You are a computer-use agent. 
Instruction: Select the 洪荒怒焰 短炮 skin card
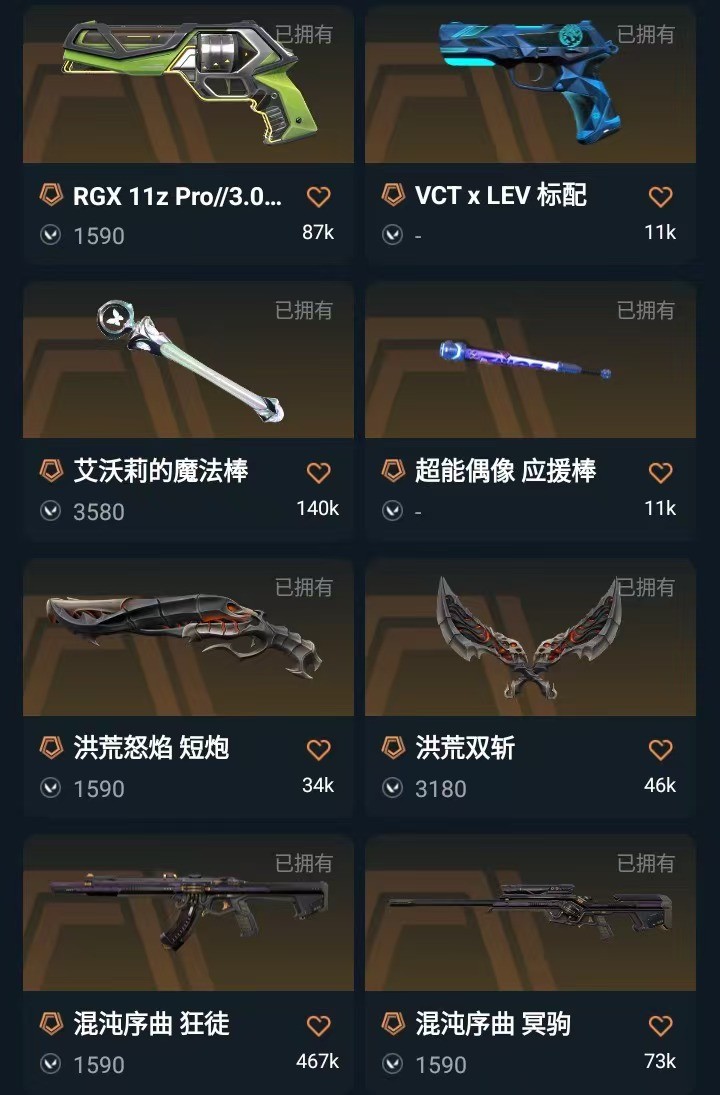click(x=188, y=638)
